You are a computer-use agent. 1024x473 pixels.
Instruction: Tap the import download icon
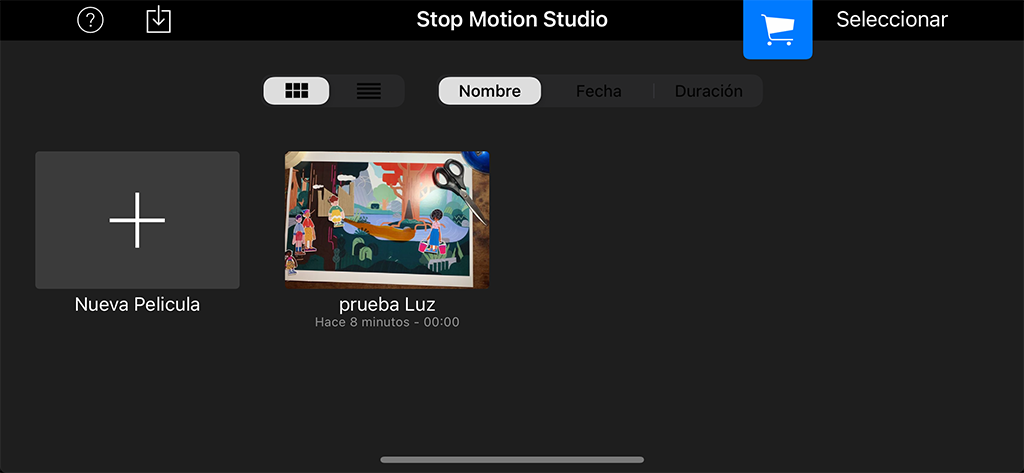[158, 20]
